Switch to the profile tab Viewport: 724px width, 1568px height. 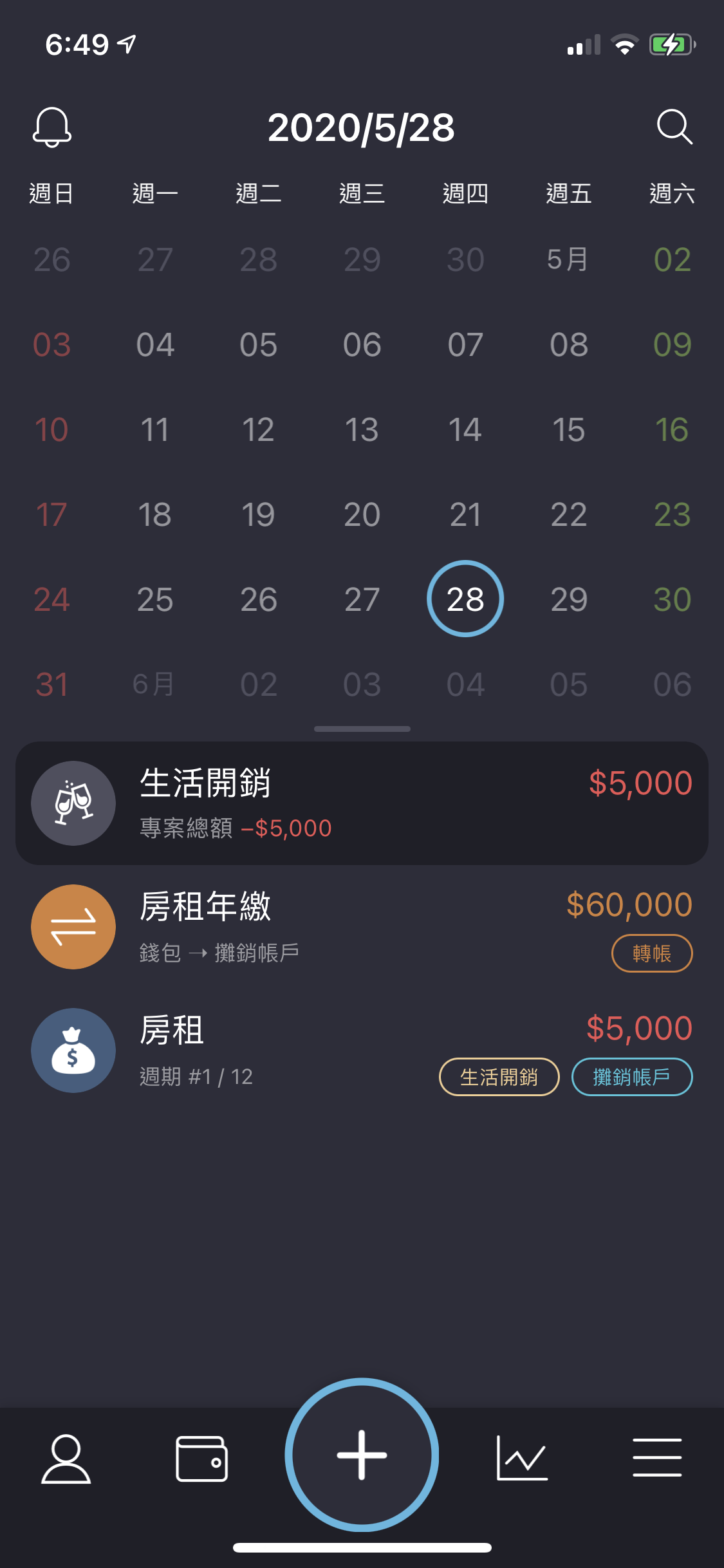[x=66, y=1459]
